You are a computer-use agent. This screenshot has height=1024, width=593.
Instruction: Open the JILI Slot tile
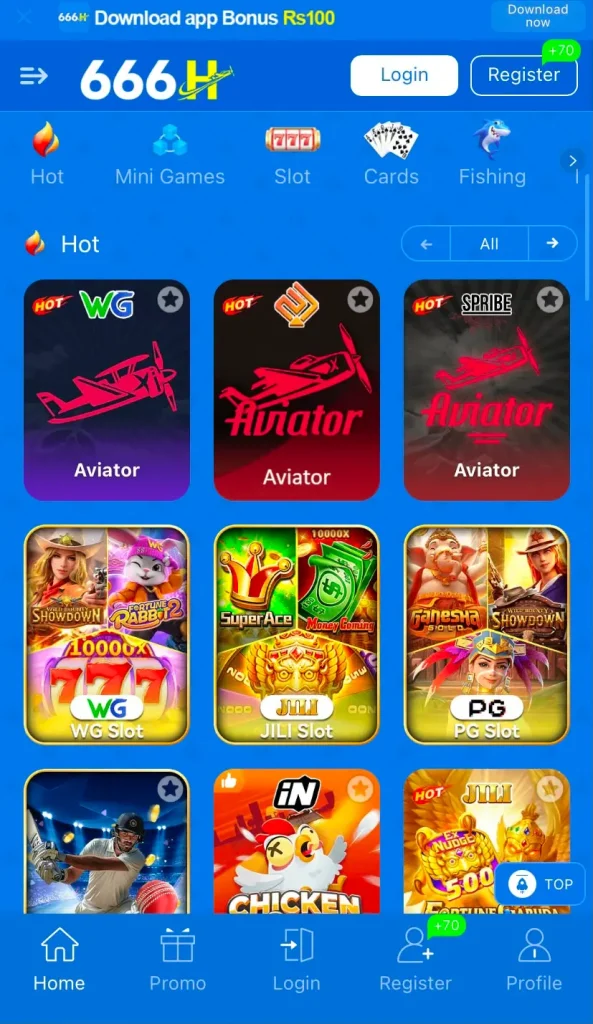point(296,635)
